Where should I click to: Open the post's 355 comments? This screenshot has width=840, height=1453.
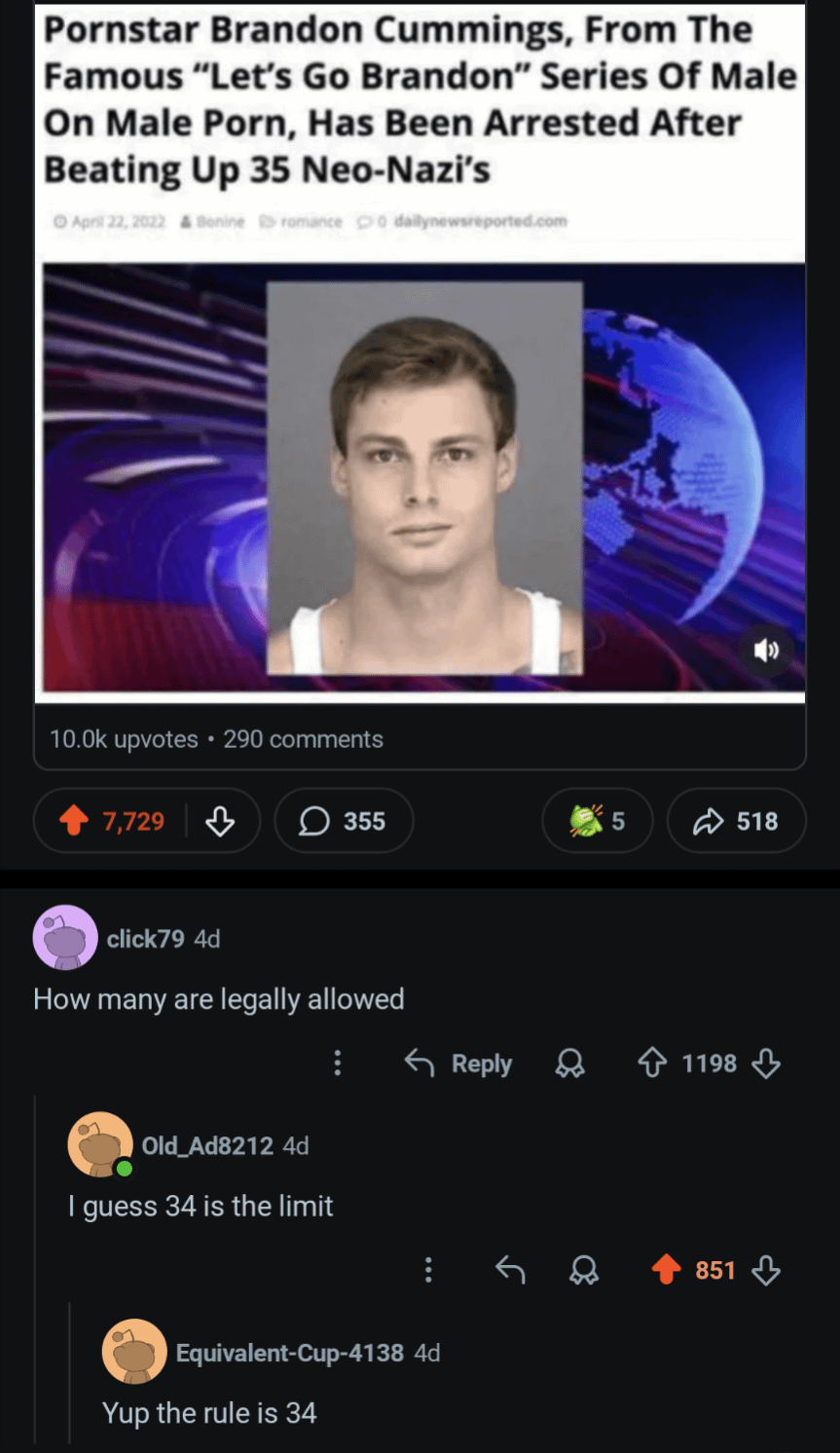[344, 821]
